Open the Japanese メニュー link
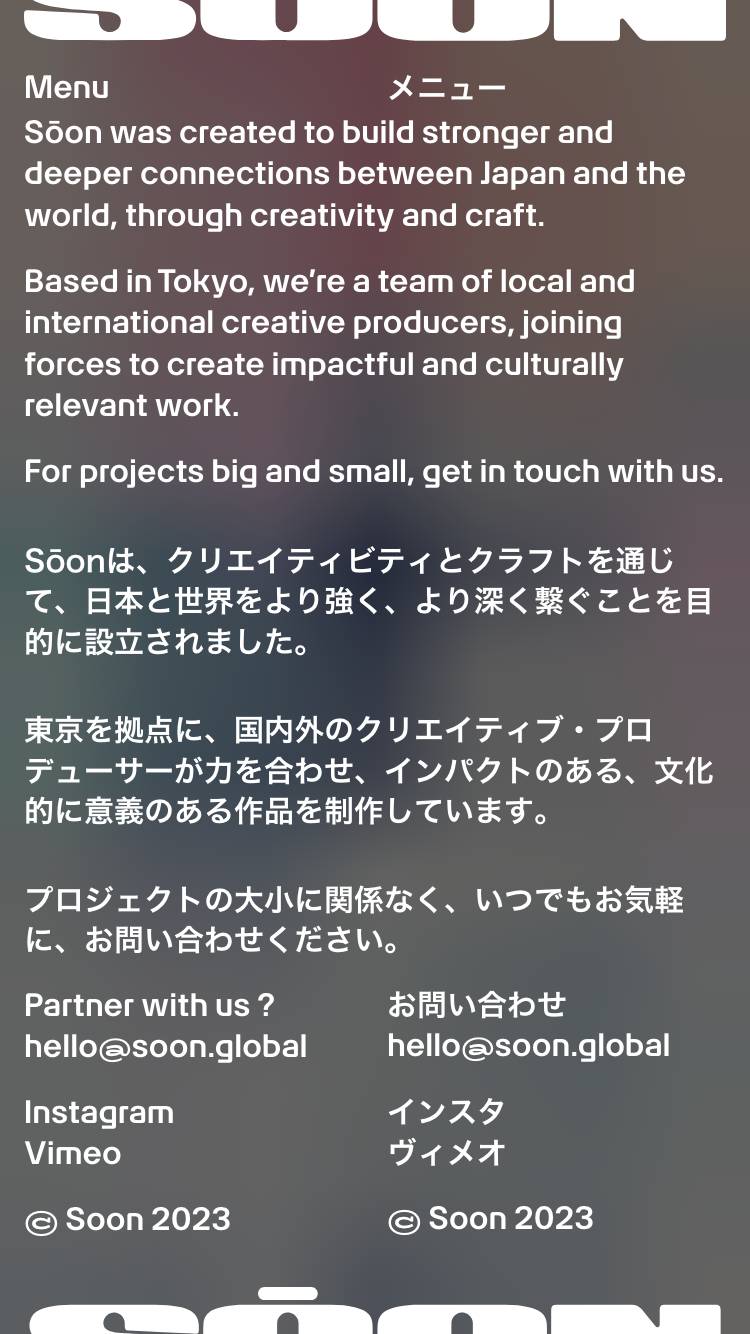This screenshot has height=1334, width=750. pyautogui.click(x=447, y=88)
